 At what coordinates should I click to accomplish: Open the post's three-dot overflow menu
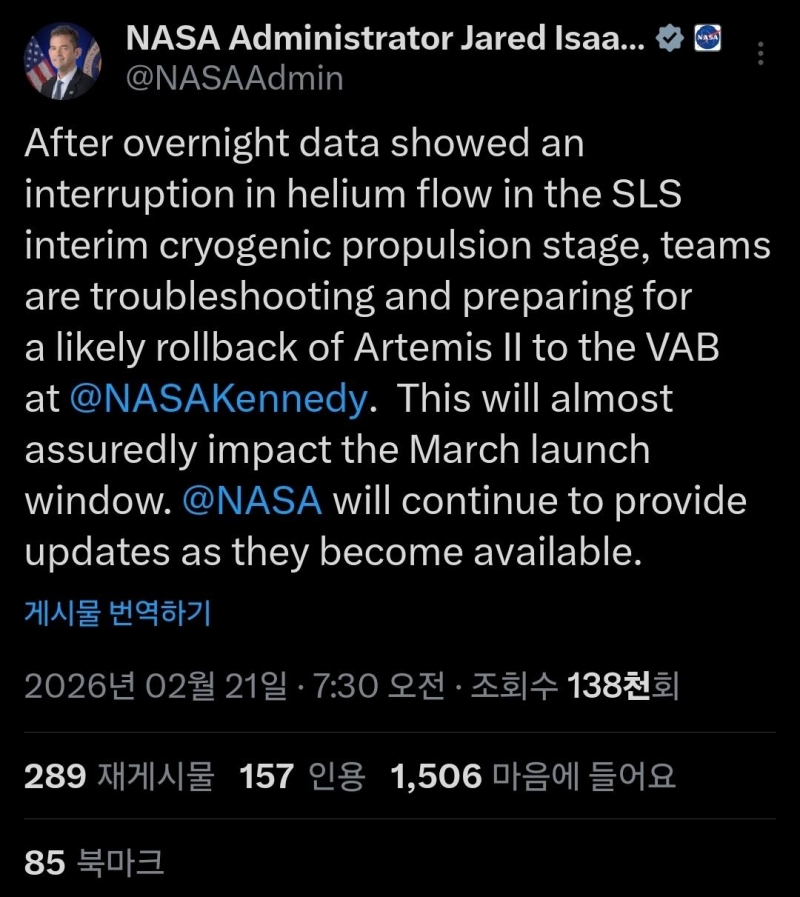click(x=761, y=53)
